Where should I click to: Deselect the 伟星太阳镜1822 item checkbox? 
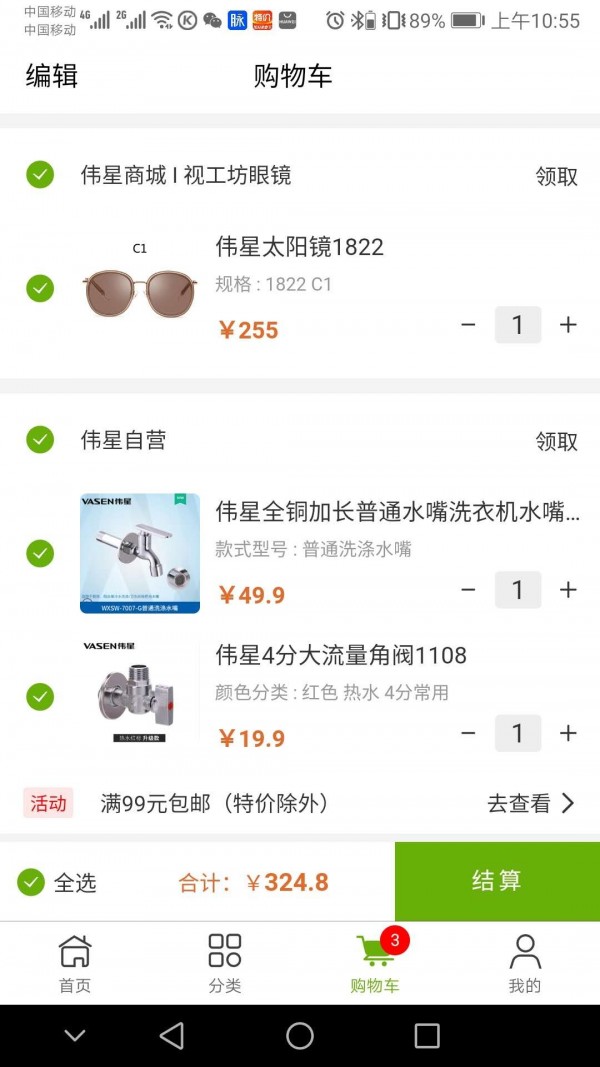(40, 288)
